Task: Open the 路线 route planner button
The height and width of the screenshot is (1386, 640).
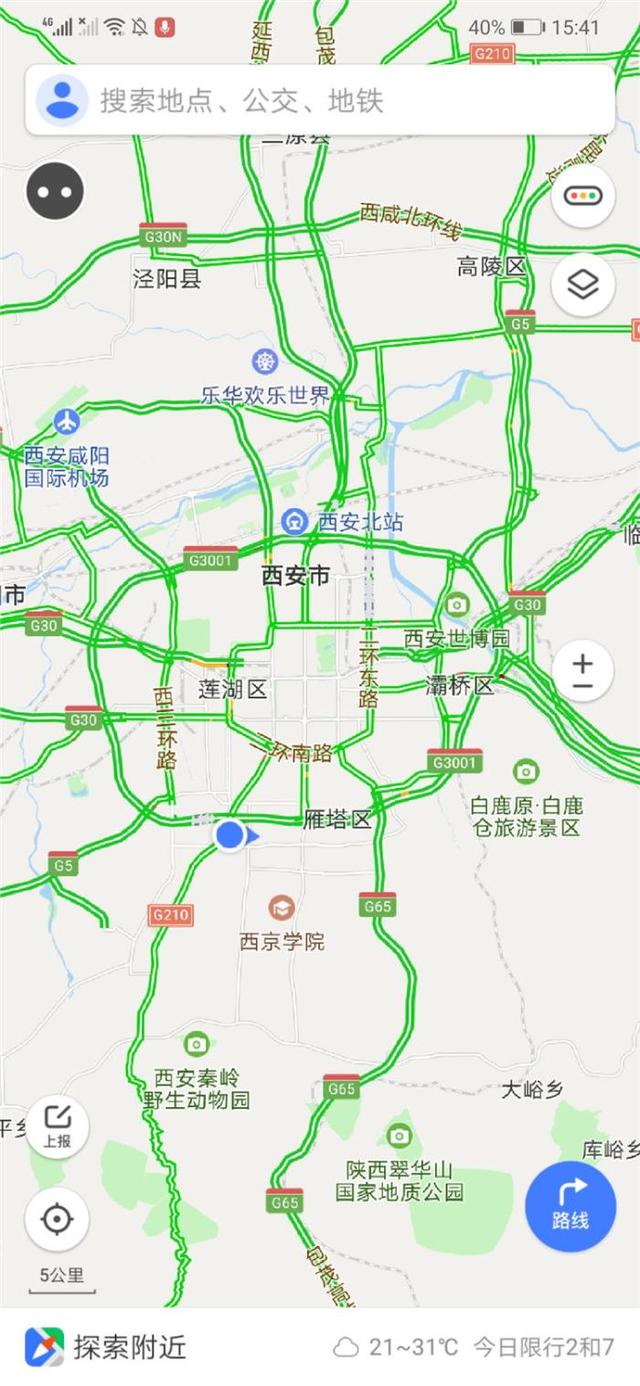Action: tap(570, 1205)
